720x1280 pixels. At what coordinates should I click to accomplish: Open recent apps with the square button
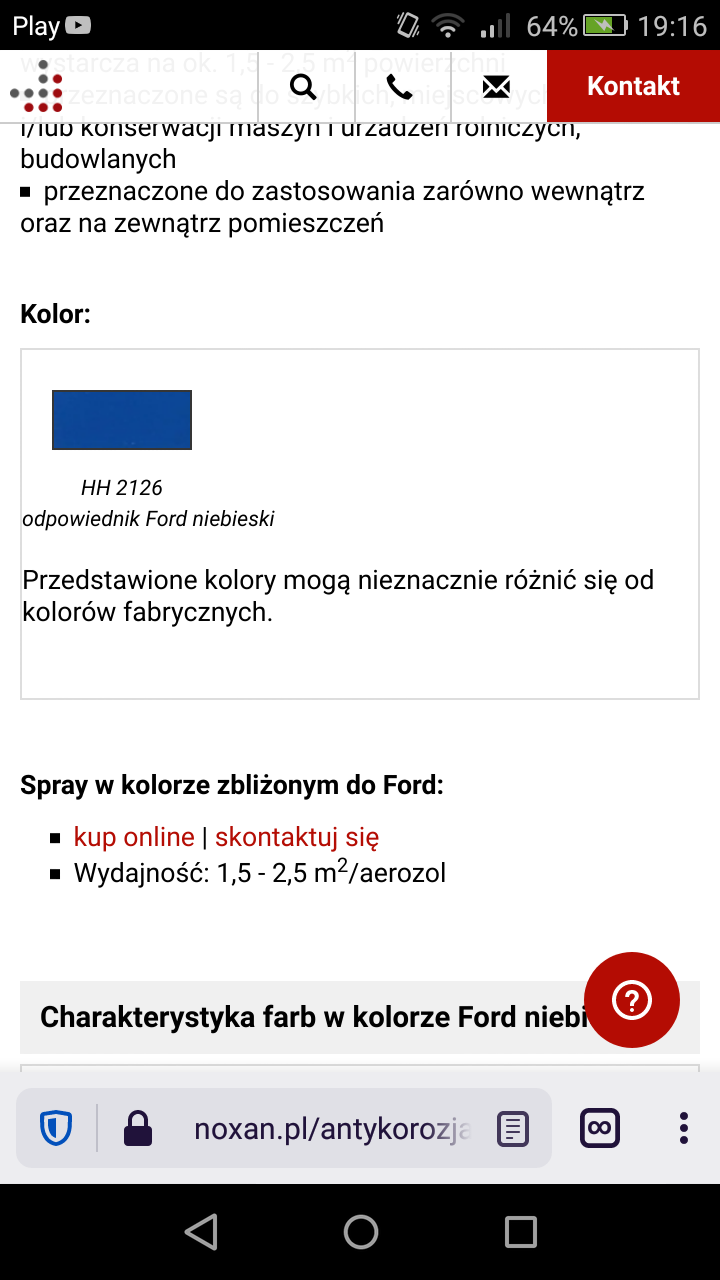[520, 1232]
